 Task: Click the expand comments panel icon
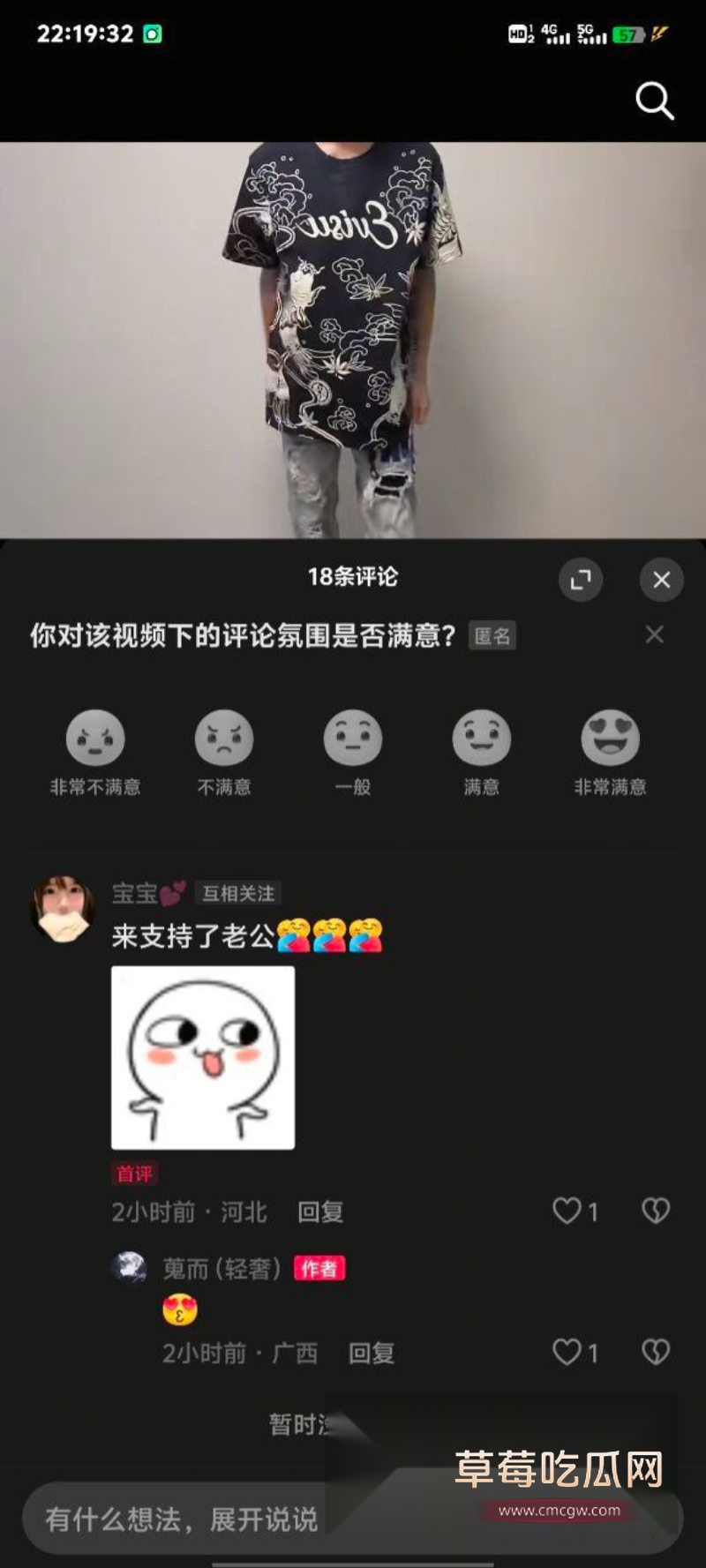coord(581,581)
